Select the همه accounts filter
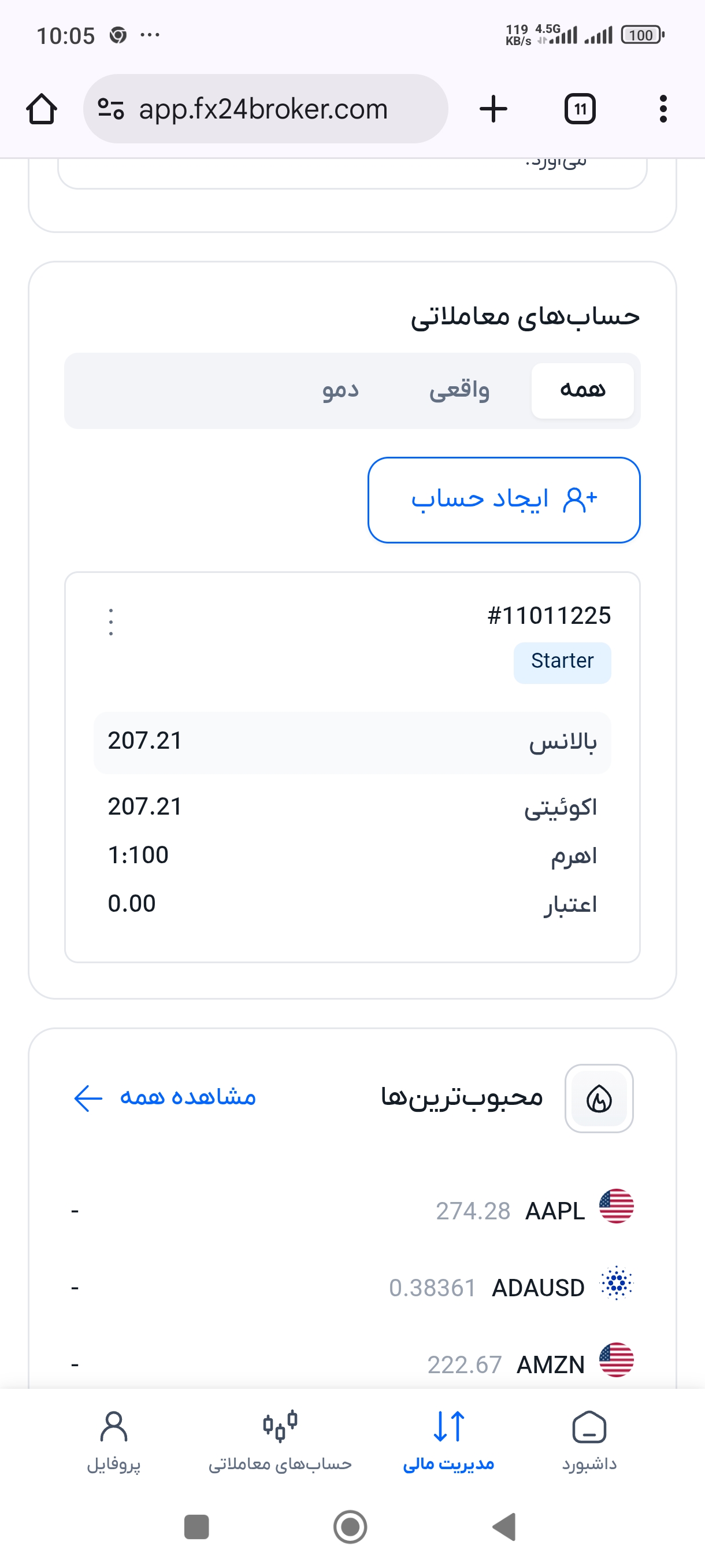This screenshot has height=1568, width=705. (x=582, y=390)
